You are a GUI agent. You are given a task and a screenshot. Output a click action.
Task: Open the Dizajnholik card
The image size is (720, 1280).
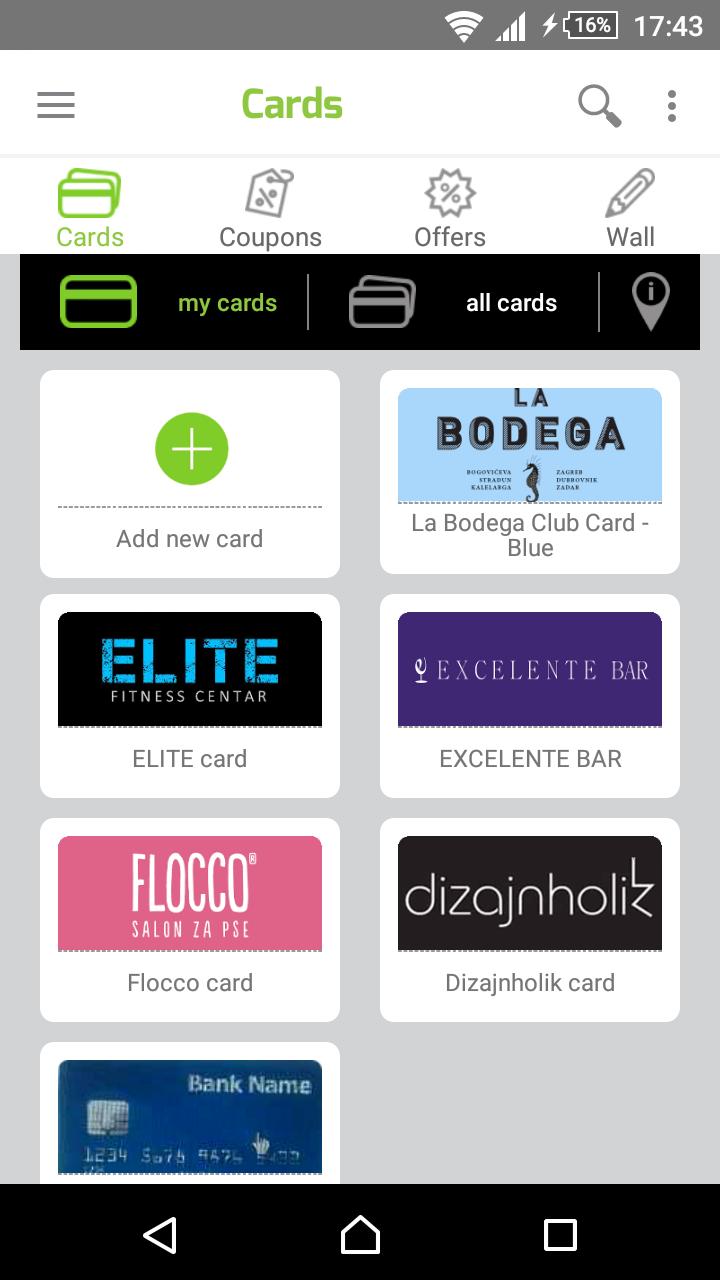pos(530,919)
